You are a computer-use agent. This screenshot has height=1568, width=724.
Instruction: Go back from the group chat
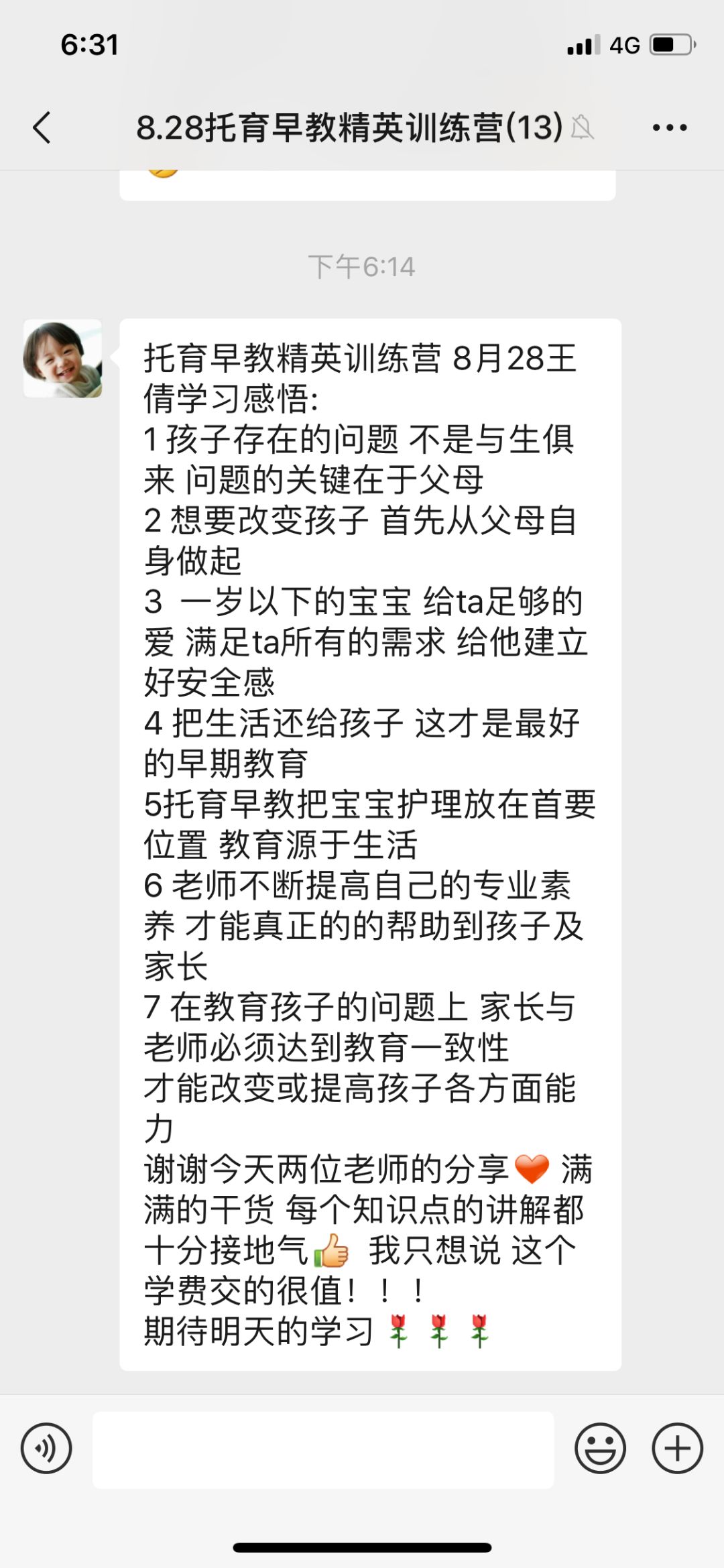pos(42,127)
